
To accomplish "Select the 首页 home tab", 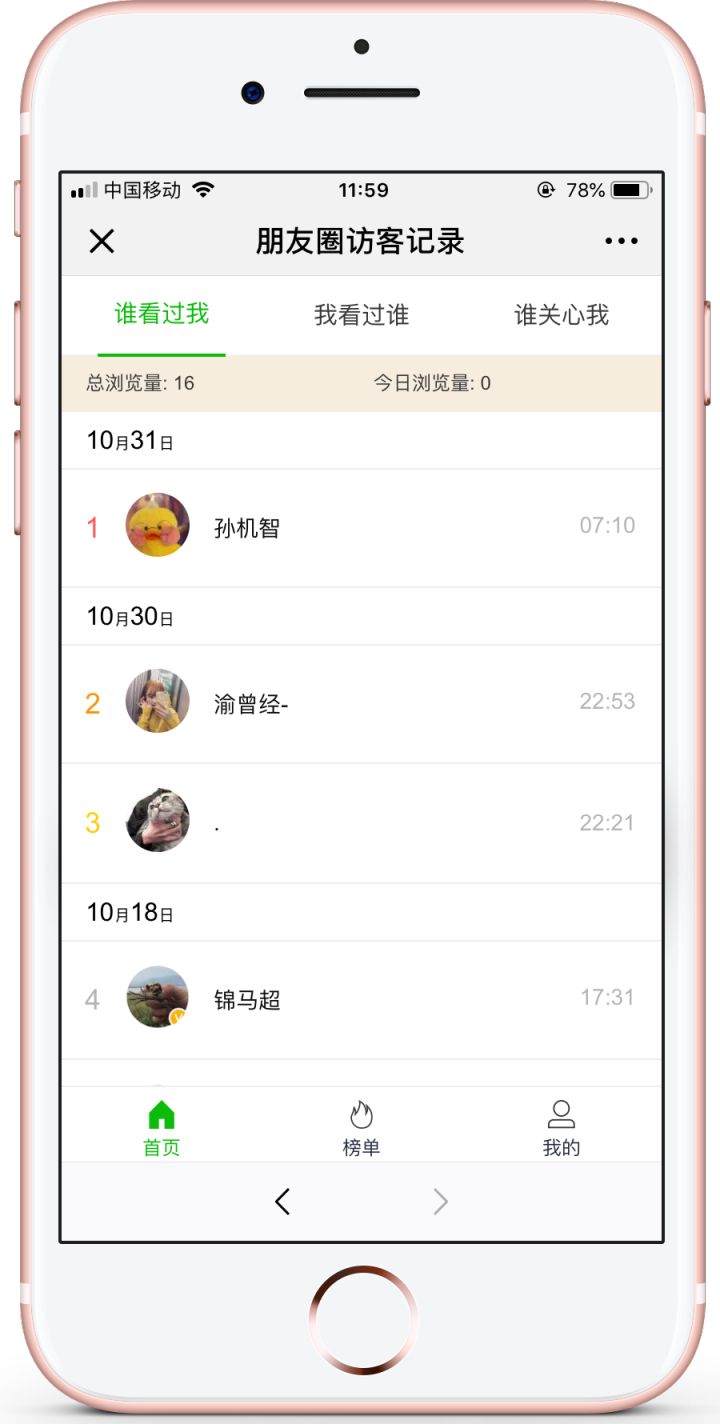I will (161, 1128).
